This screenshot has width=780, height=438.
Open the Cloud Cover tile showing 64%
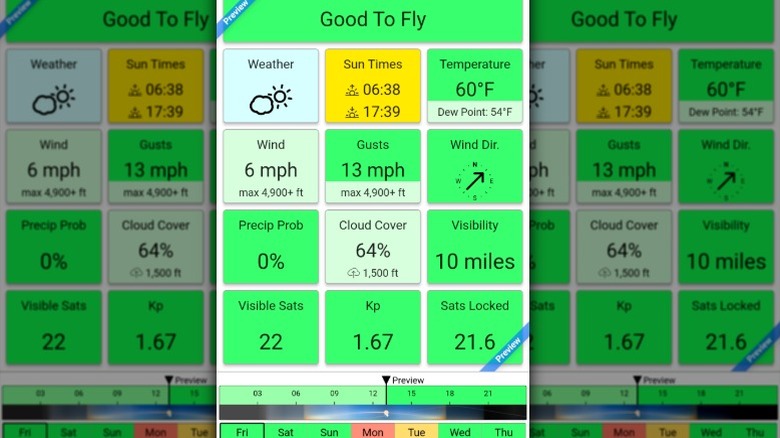[x=372, y=246]
